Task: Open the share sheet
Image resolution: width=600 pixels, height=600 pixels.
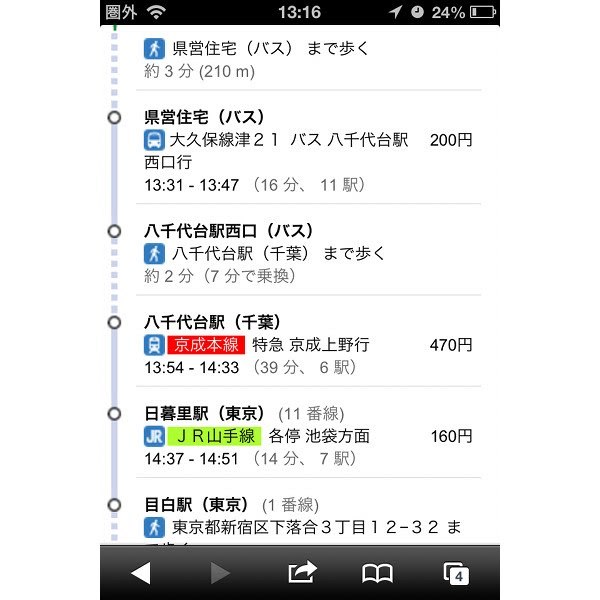Action: pyautogui.click(x=301, y=573)
